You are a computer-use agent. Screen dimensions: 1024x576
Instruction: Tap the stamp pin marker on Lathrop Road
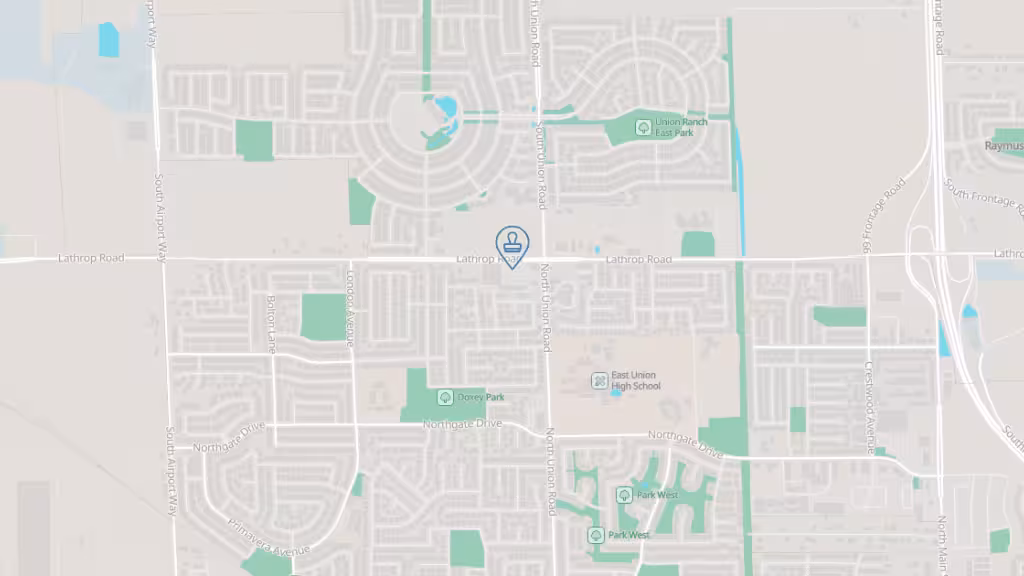click(x=512, y=244)
